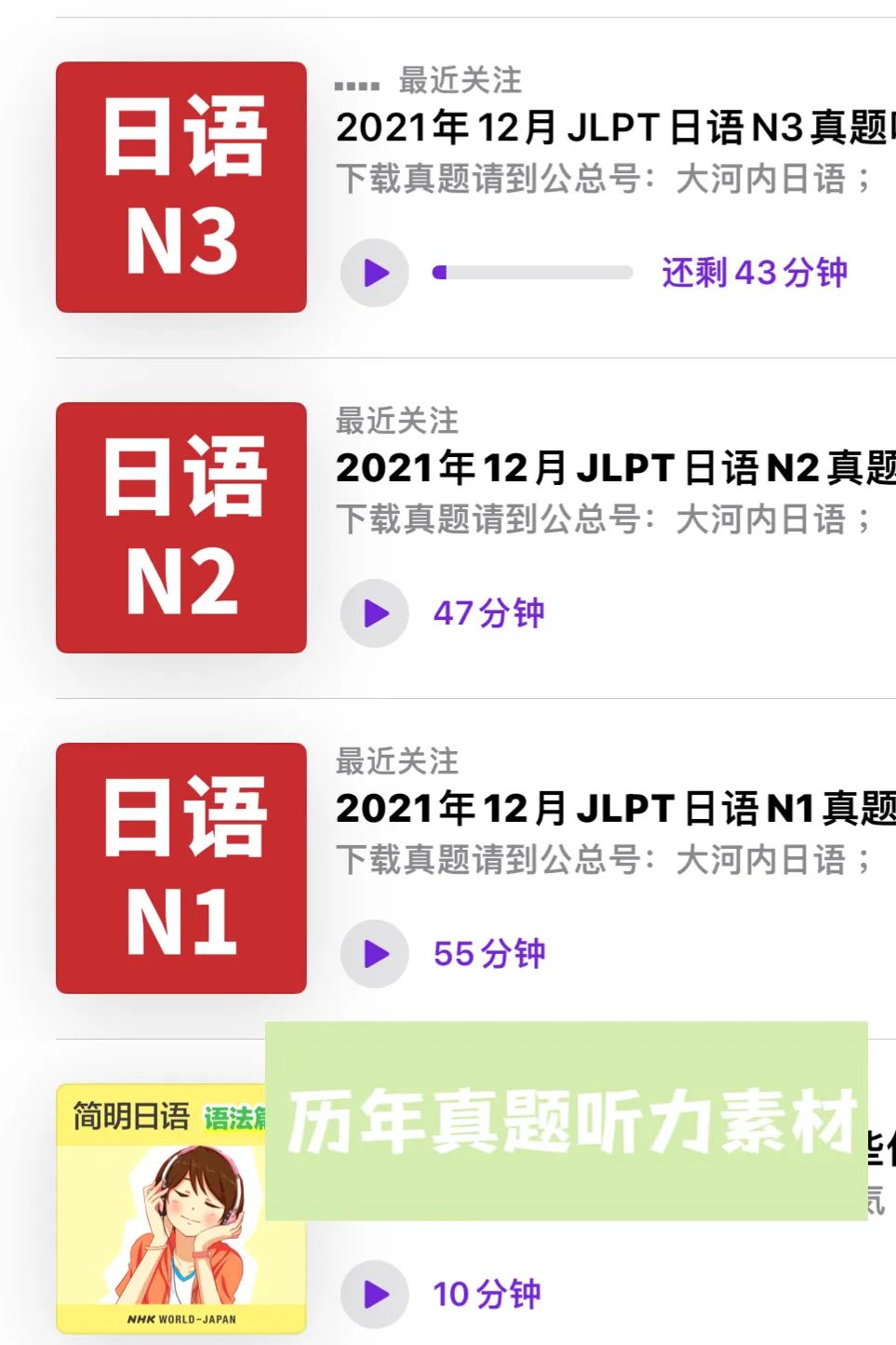Select the 最近关注 label above N2 episode
Image resolution: width=896 pixels, height=1345 pixels.
click(396, 424)
